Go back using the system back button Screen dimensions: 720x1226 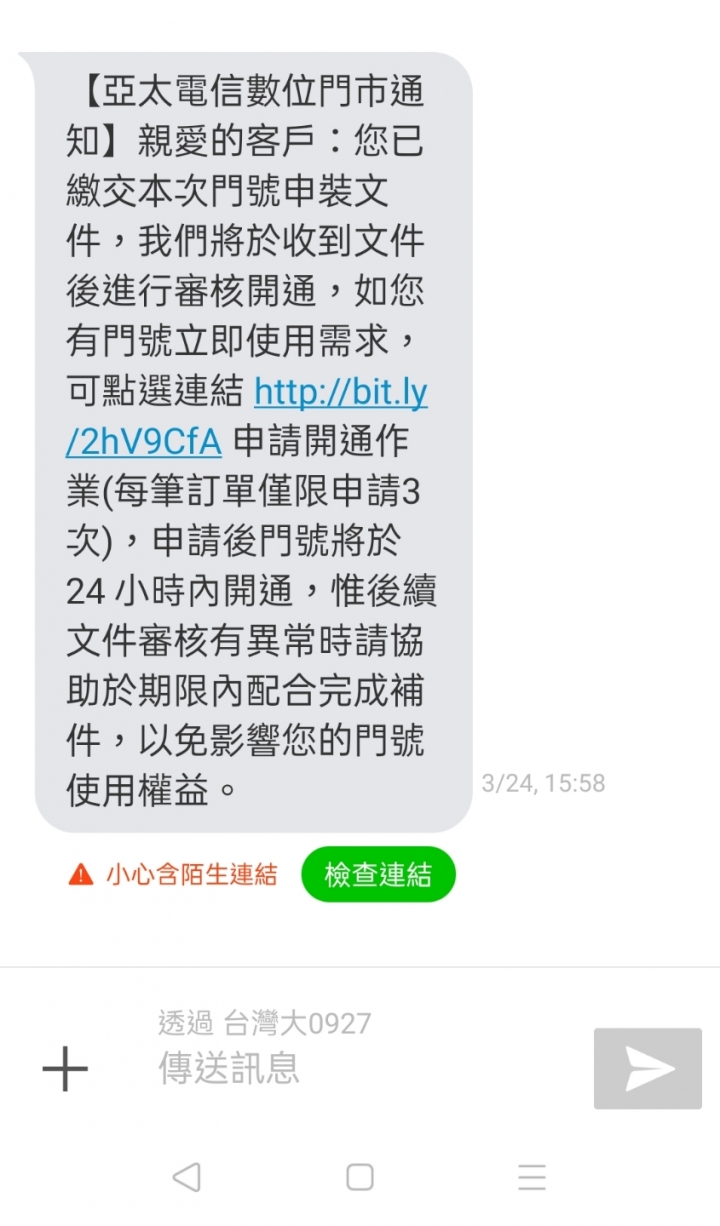pyautogui.click(x=187, y=1177)
